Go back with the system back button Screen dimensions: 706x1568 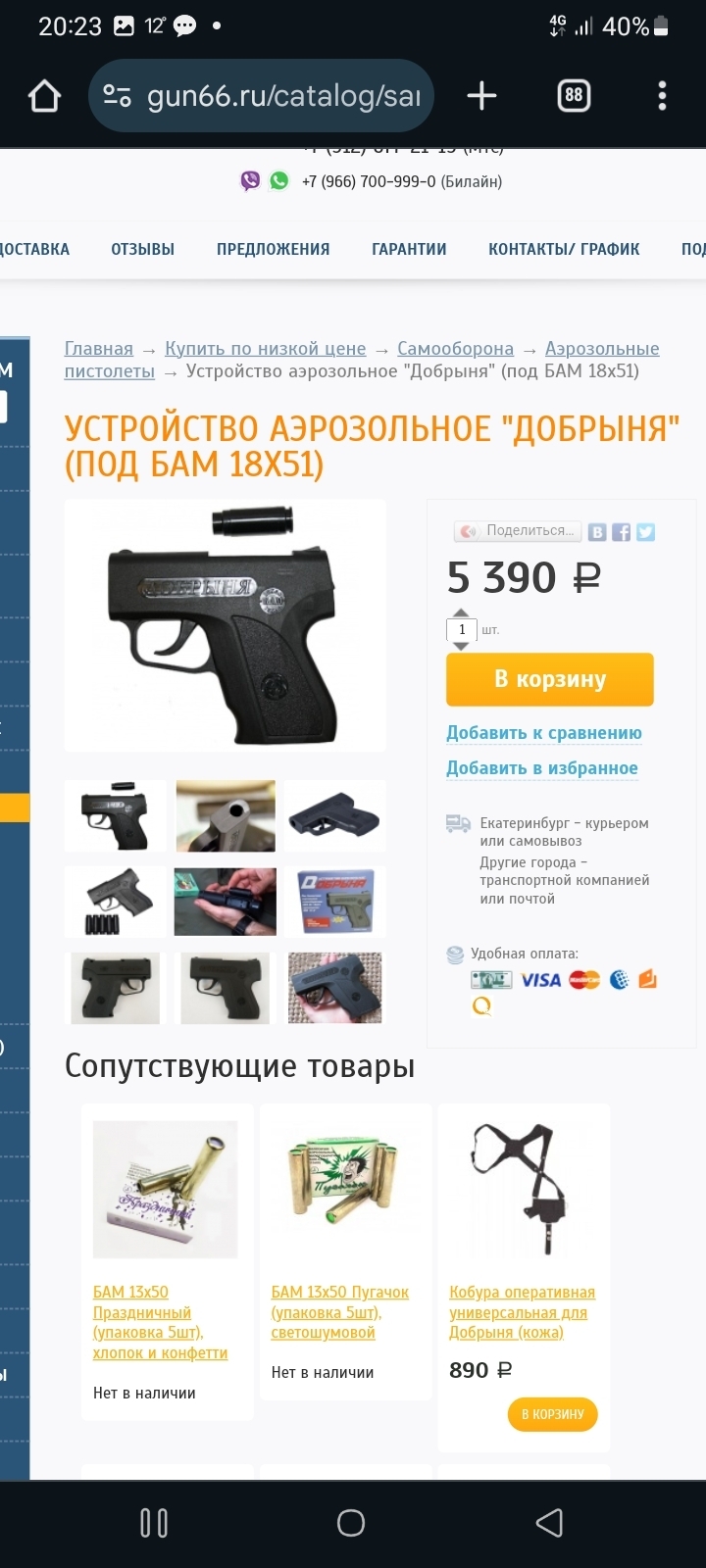[549, 1522]
